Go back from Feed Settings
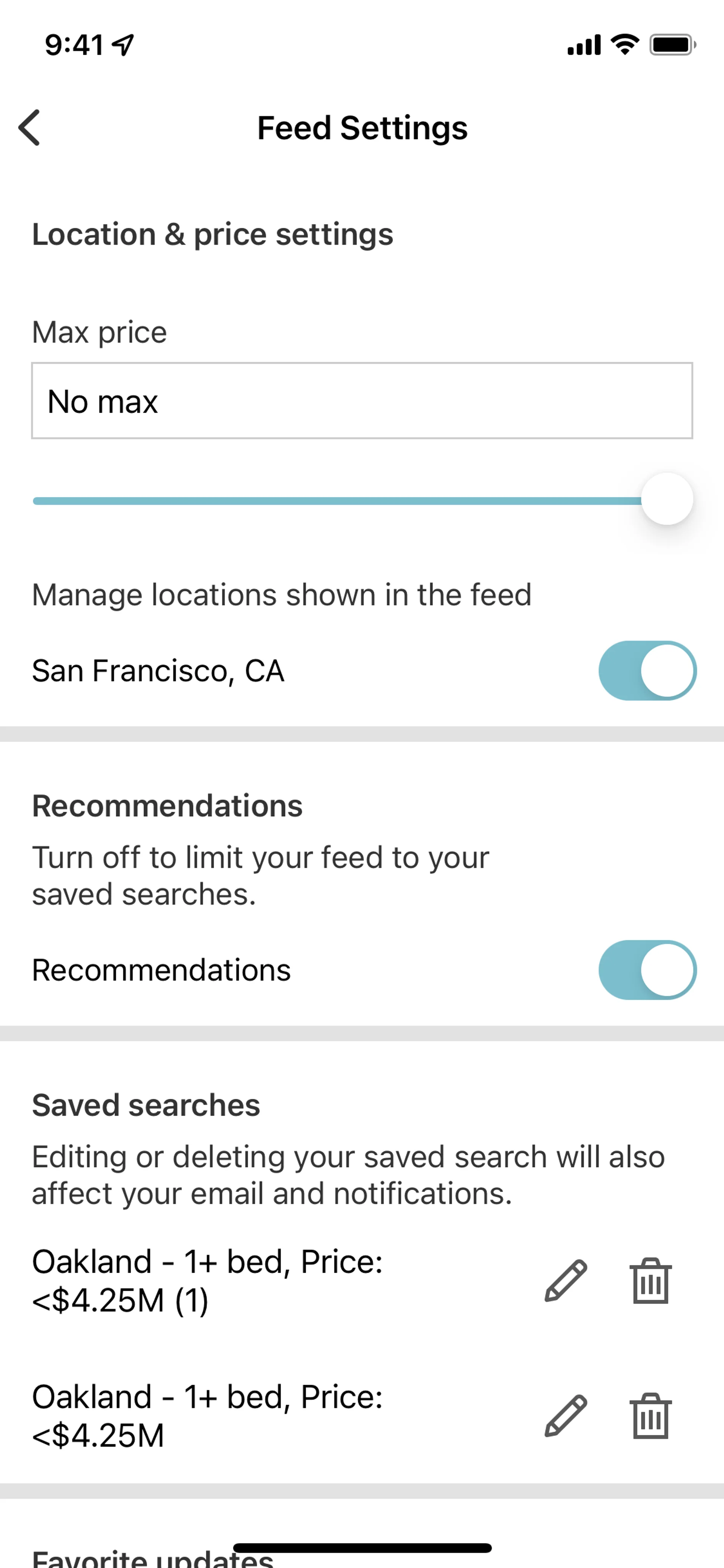This screenshot has width=724, height=1568. pos(29,128)
